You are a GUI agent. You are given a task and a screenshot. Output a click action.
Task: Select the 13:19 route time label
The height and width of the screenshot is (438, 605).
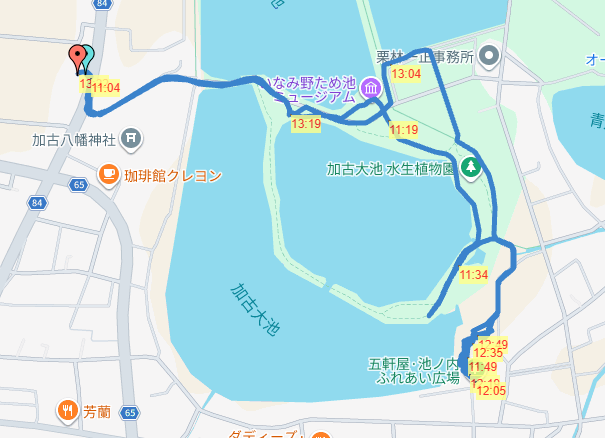pos(306,124)
